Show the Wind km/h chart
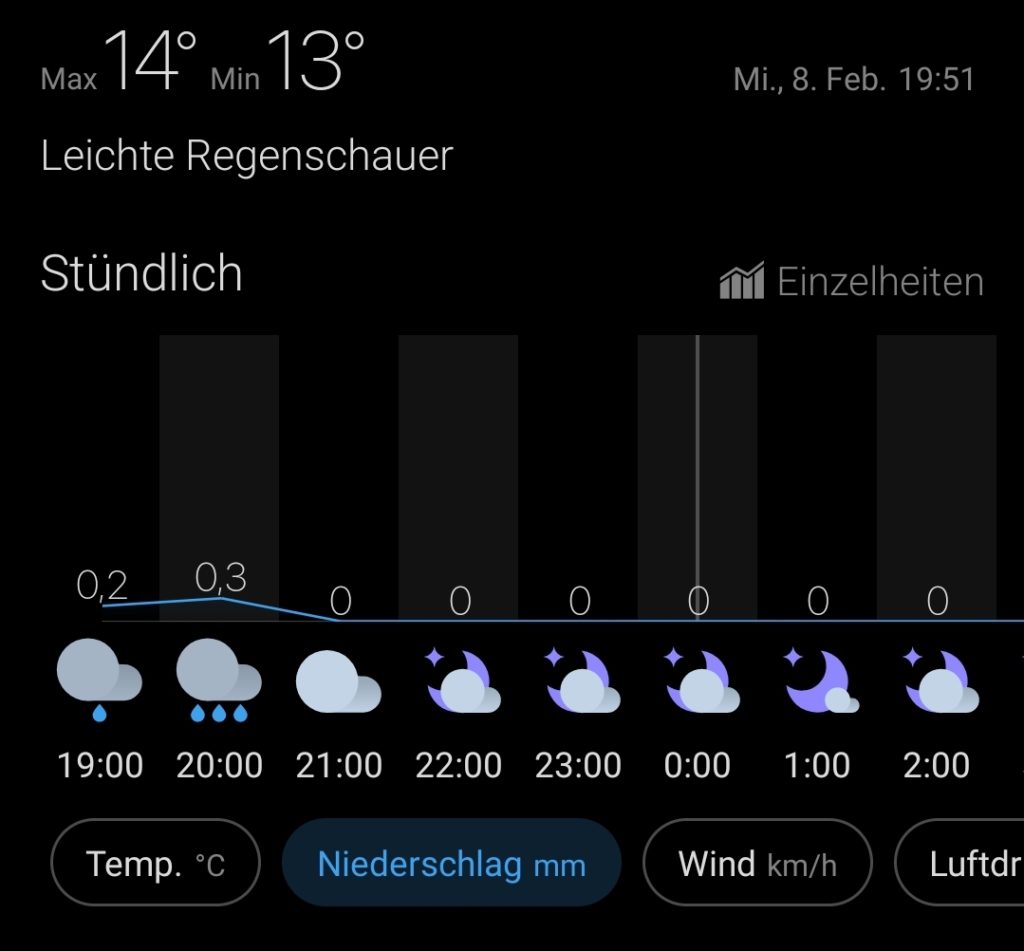 point(757,863)
